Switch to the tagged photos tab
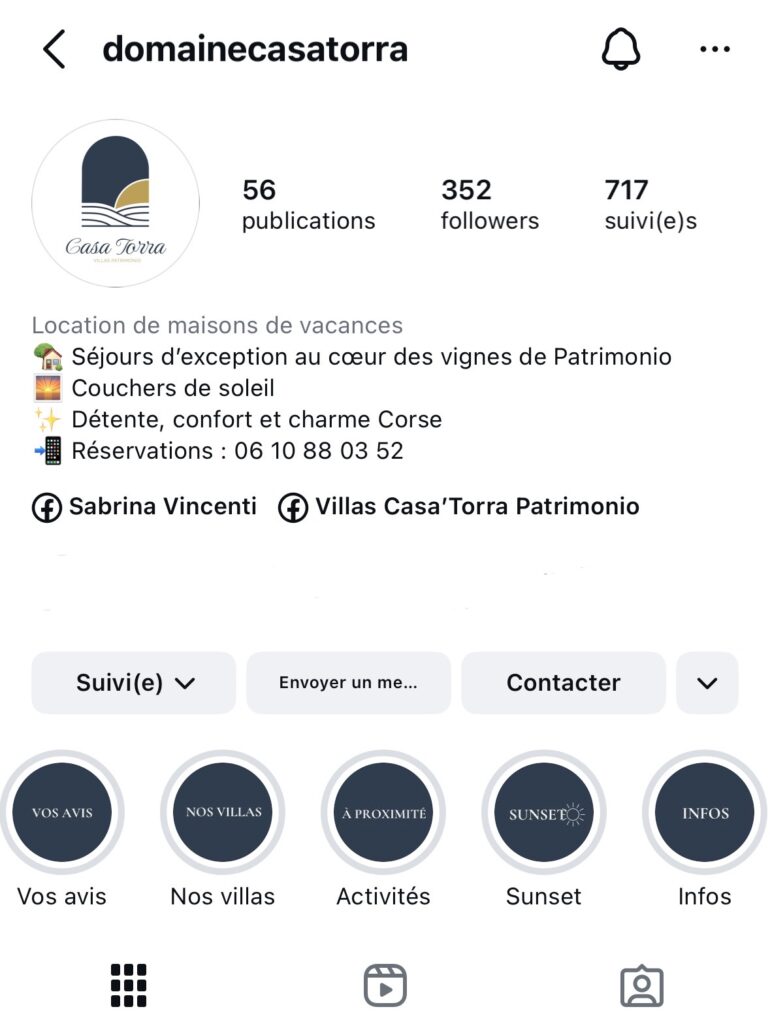 pyautogui.click(x=642, y=986)
